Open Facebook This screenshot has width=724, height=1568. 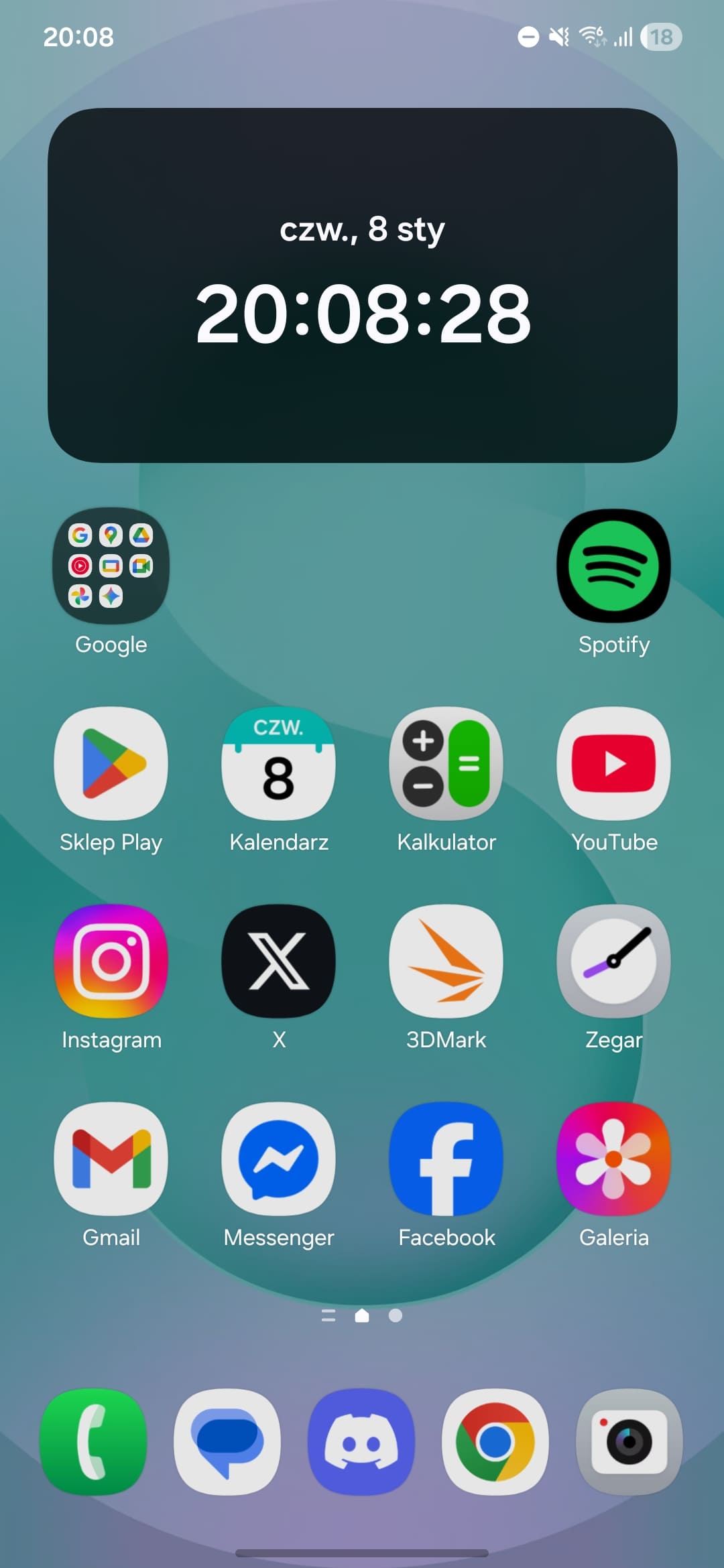[446, 1159]
